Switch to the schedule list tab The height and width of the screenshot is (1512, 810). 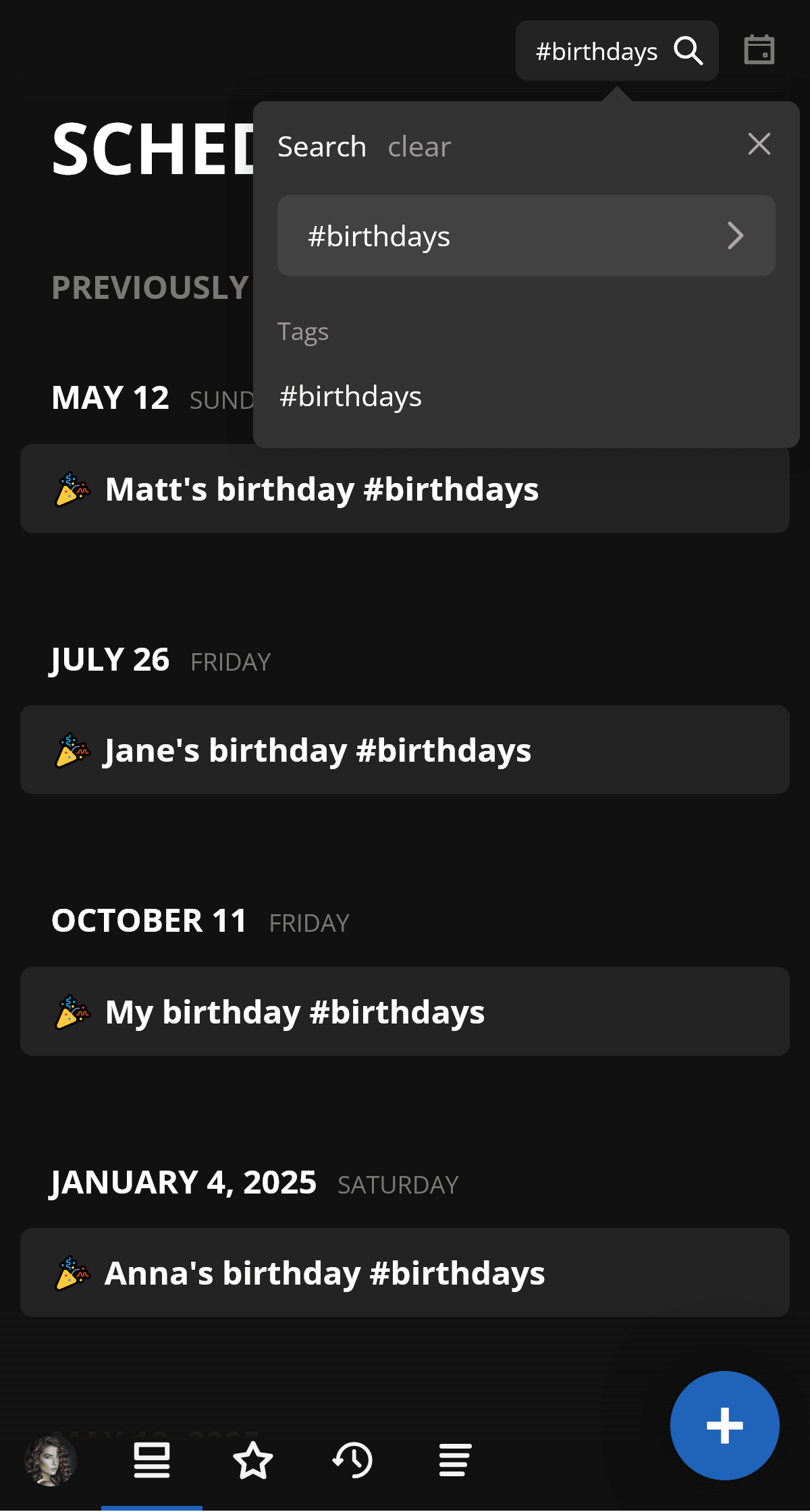pyautogui.click(x=152, y=1461)
